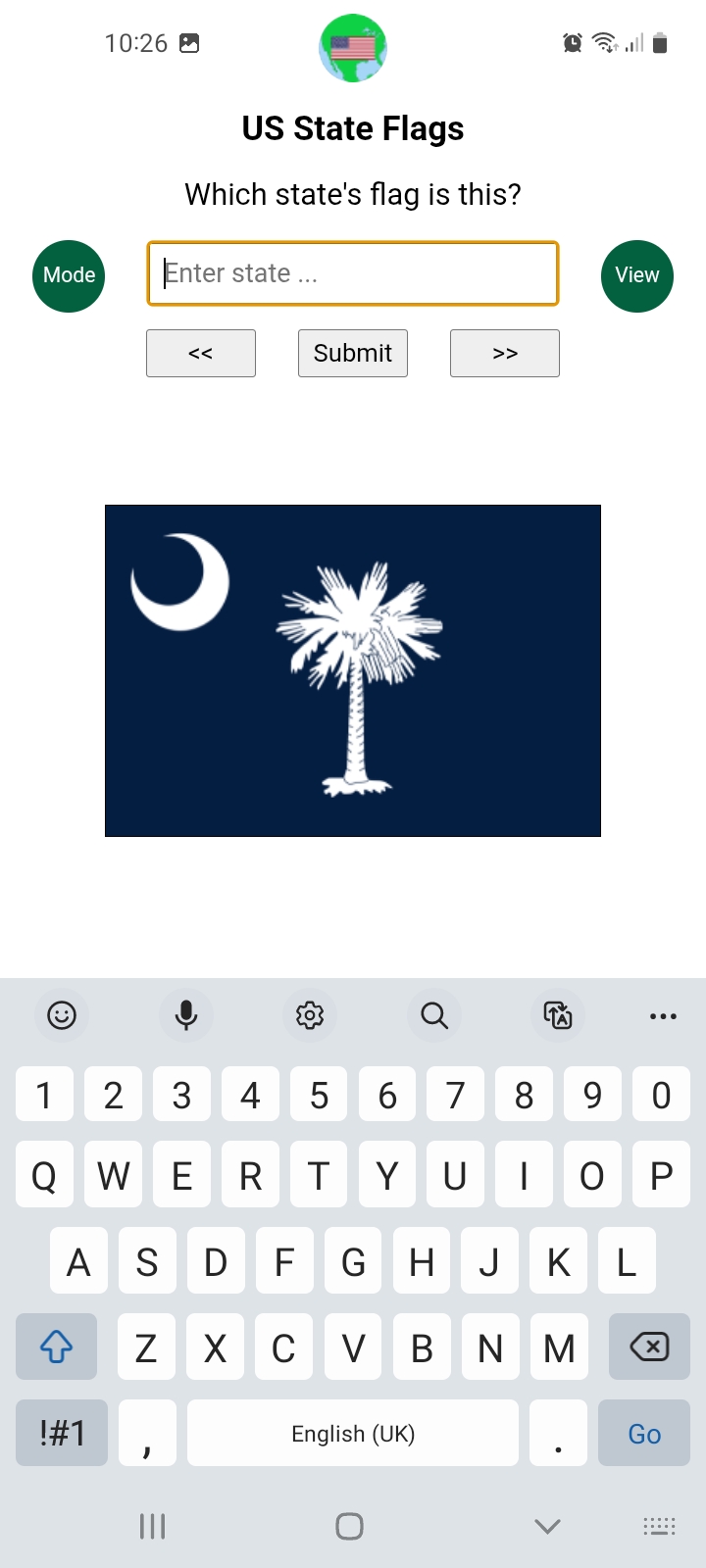Open keyboard settings gear
Viewport: 706px width, 1568px height.
point(310,1015)
